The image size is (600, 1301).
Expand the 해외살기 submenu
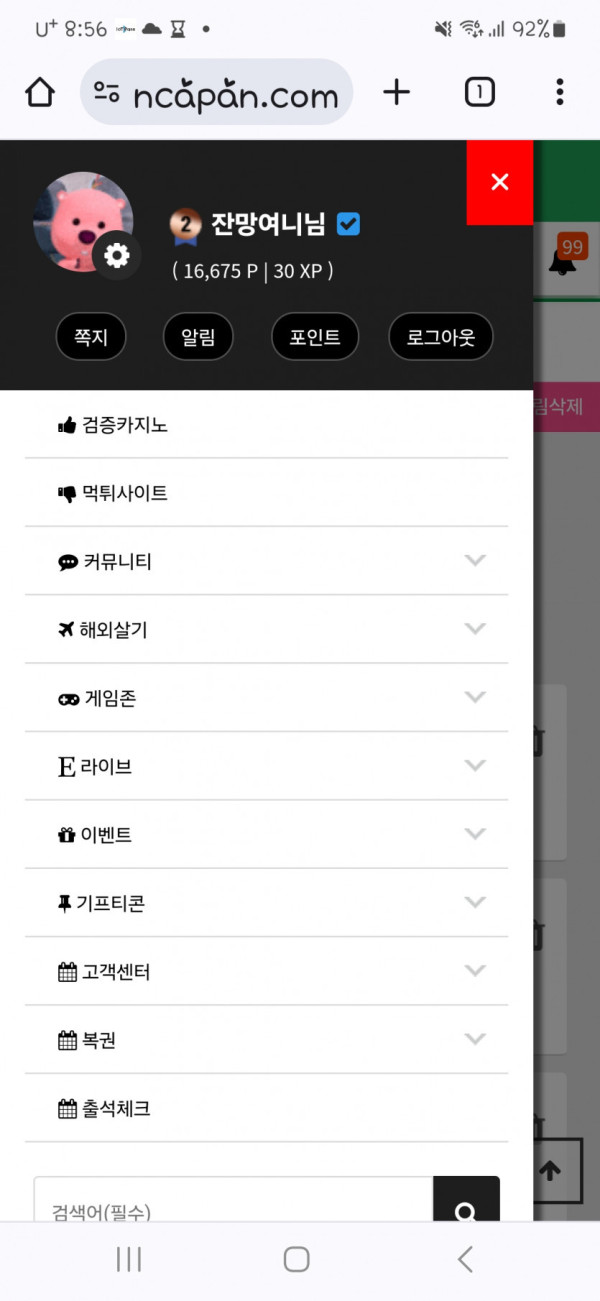pyautogui.click(x=475, y=629)
